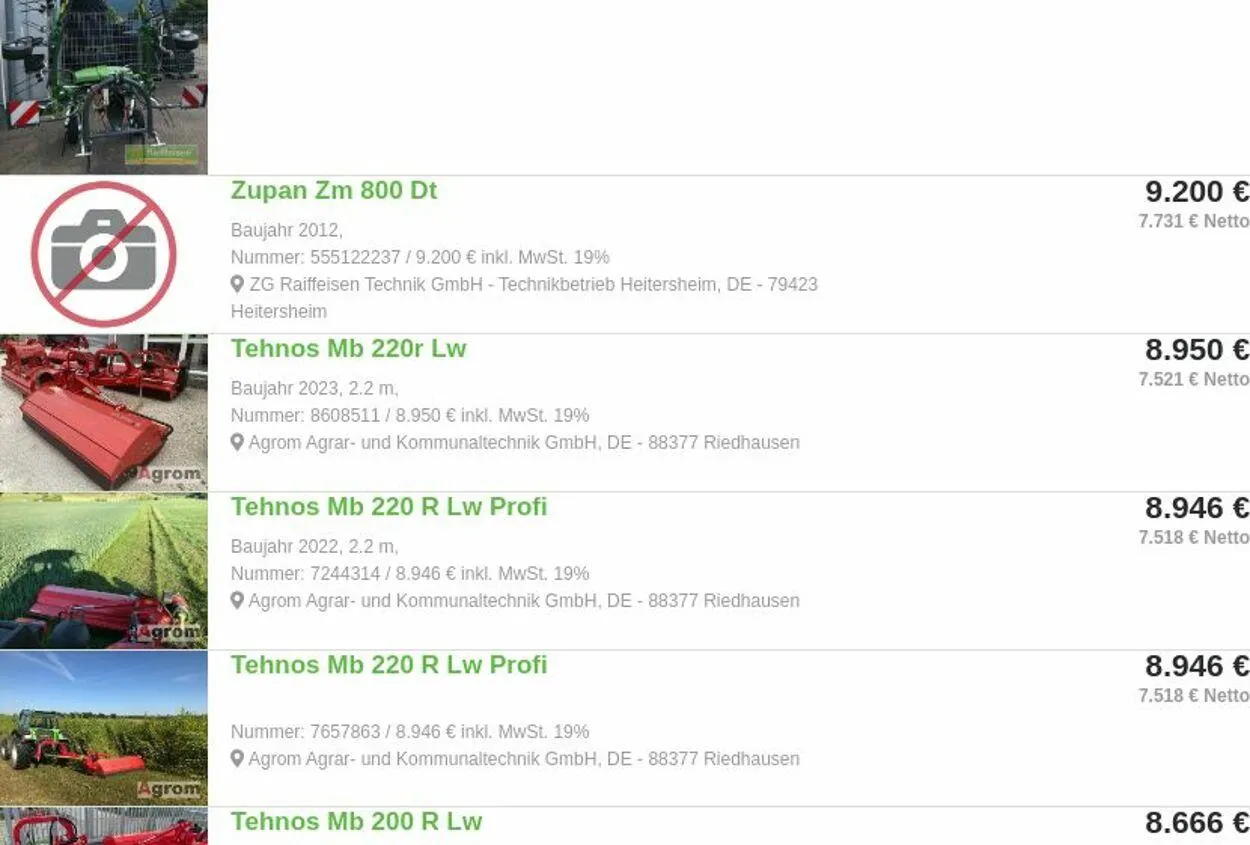
Task: Open Tehnos Mb 220 R Lw Profi number 7657863
Action: 388,664
